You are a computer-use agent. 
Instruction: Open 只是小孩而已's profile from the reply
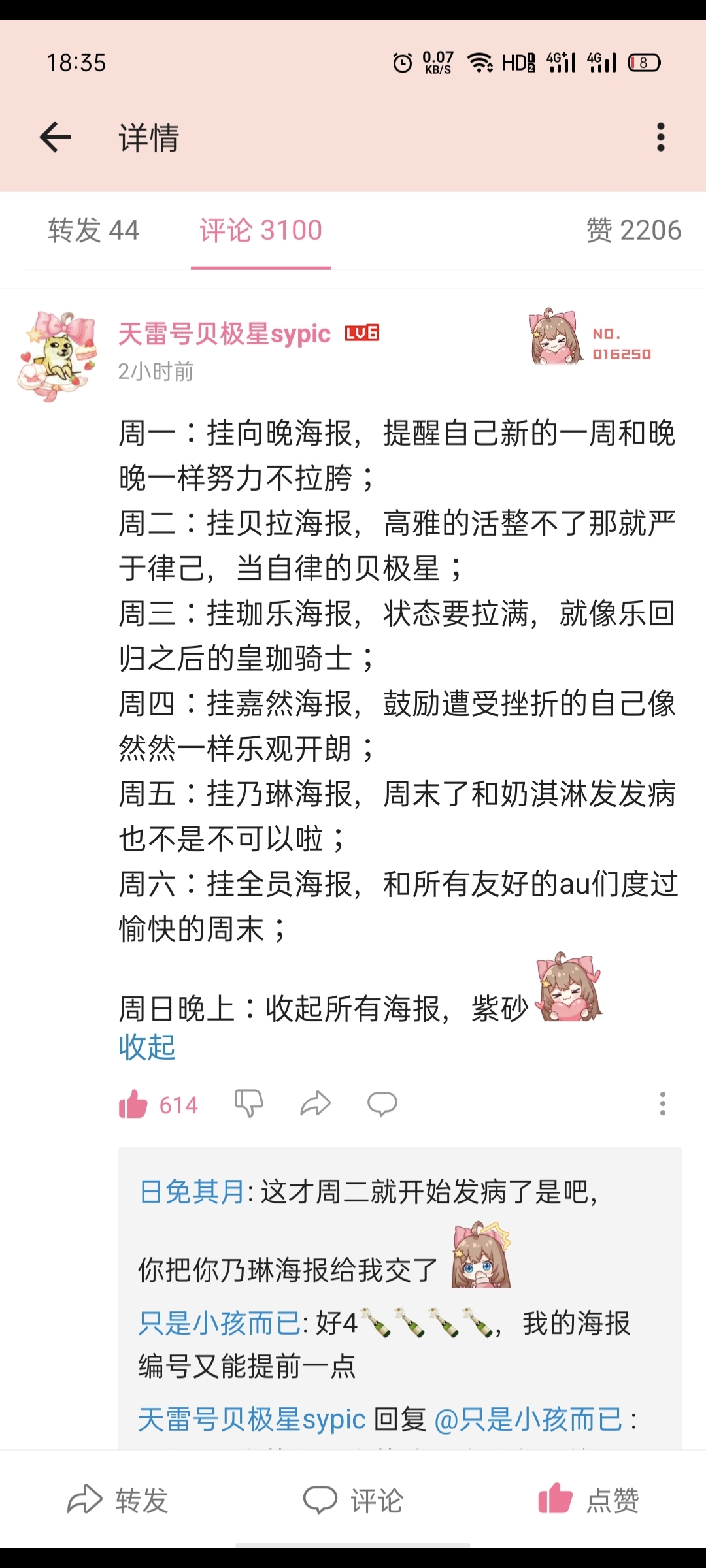pyautogui.click(x=220, y=1324)
